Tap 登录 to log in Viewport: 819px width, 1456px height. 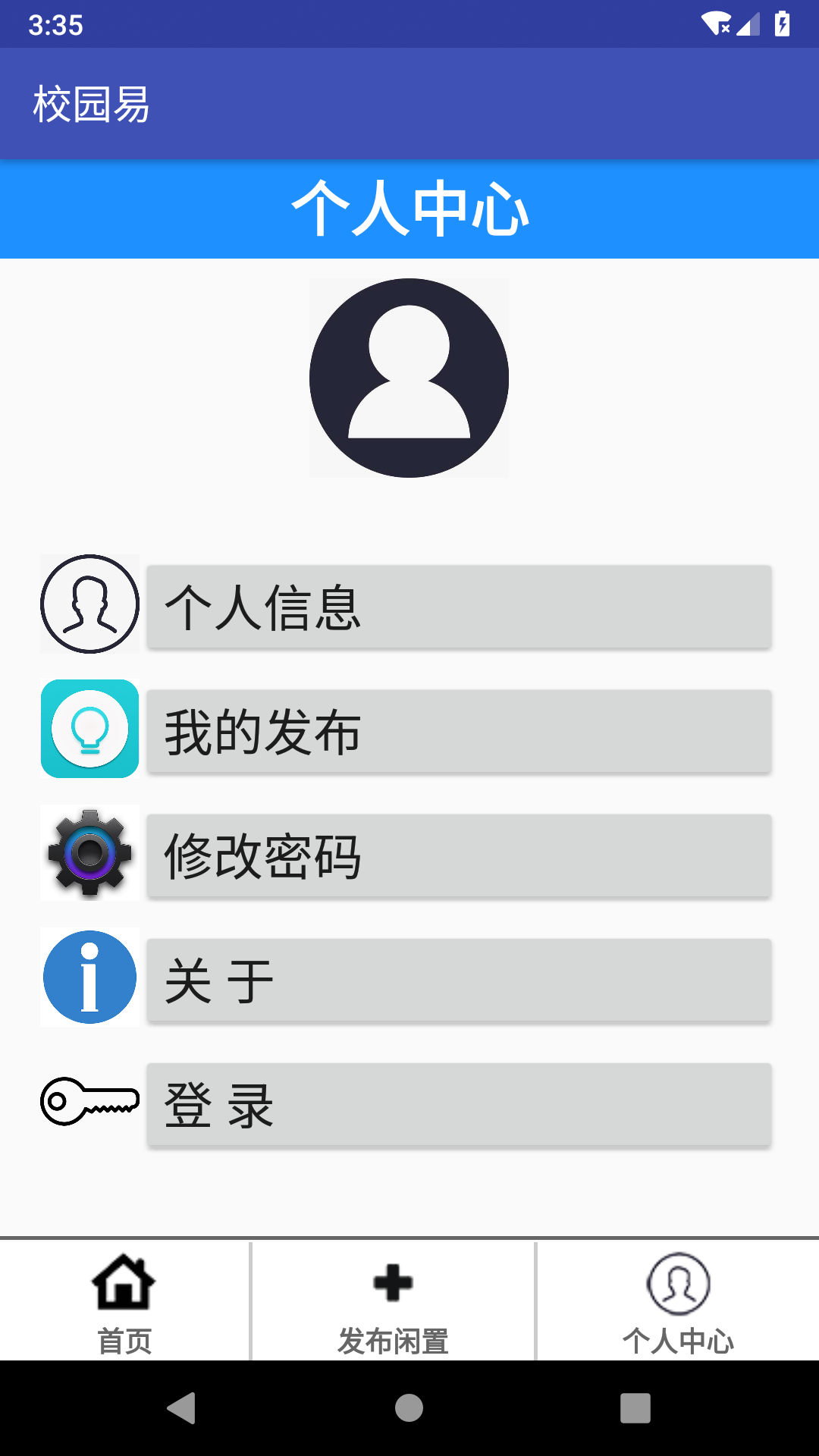pyautogui.click(x=459, y=1104)
